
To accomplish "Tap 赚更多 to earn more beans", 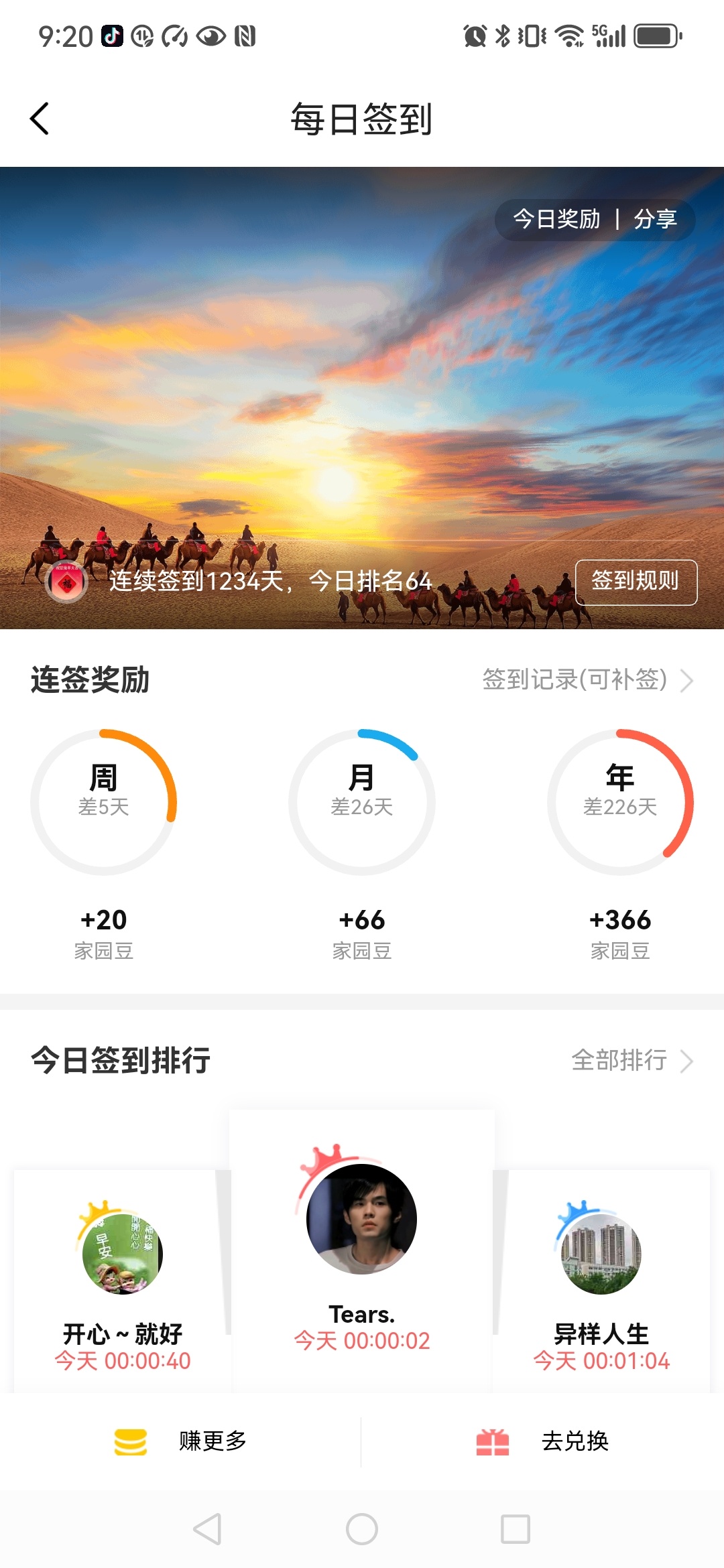I will click(x=181, y=1441).
